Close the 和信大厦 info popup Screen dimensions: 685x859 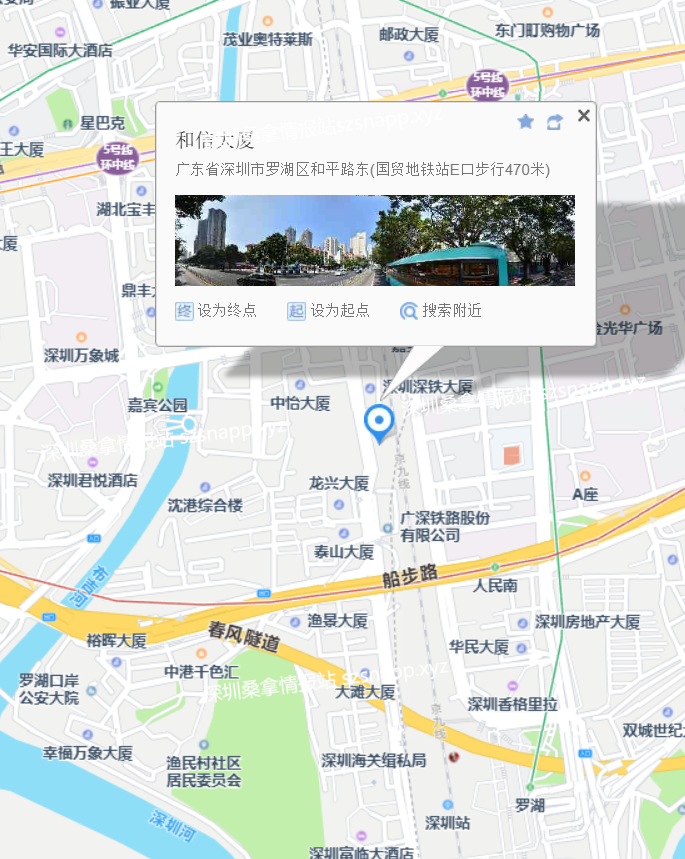coord(584,116)
